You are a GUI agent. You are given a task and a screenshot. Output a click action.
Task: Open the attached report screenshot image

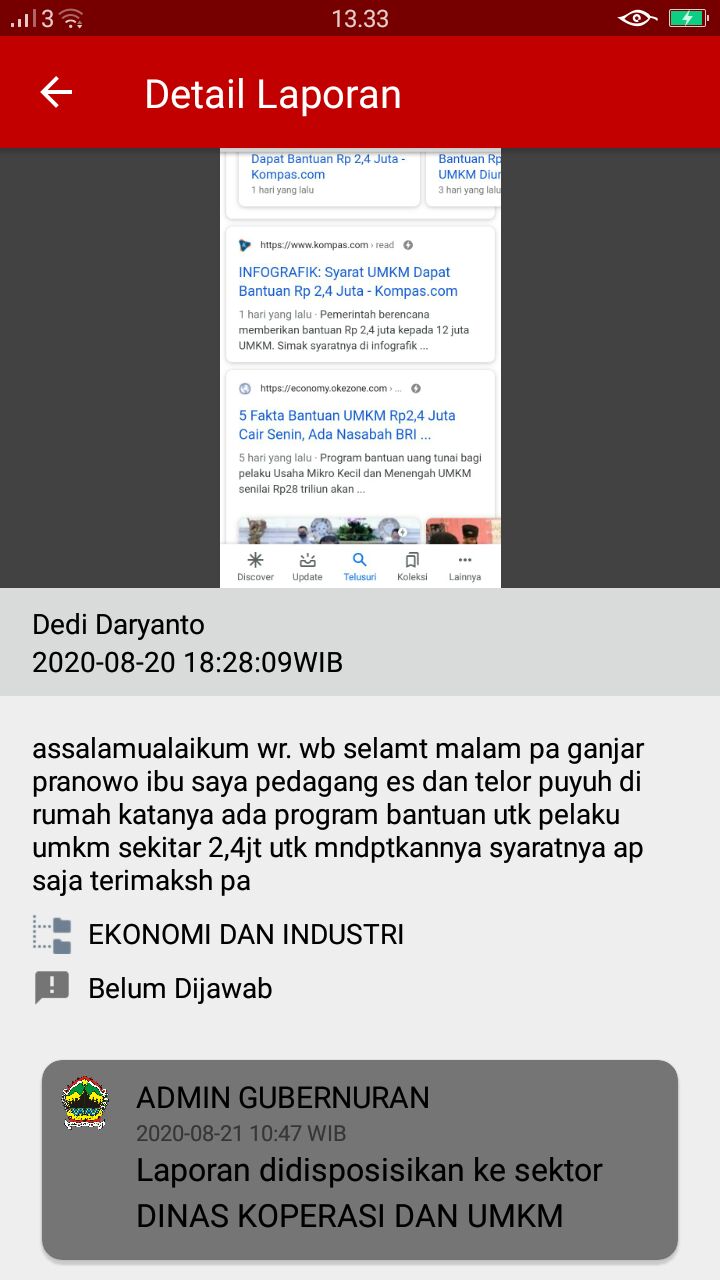coord(360,367)
